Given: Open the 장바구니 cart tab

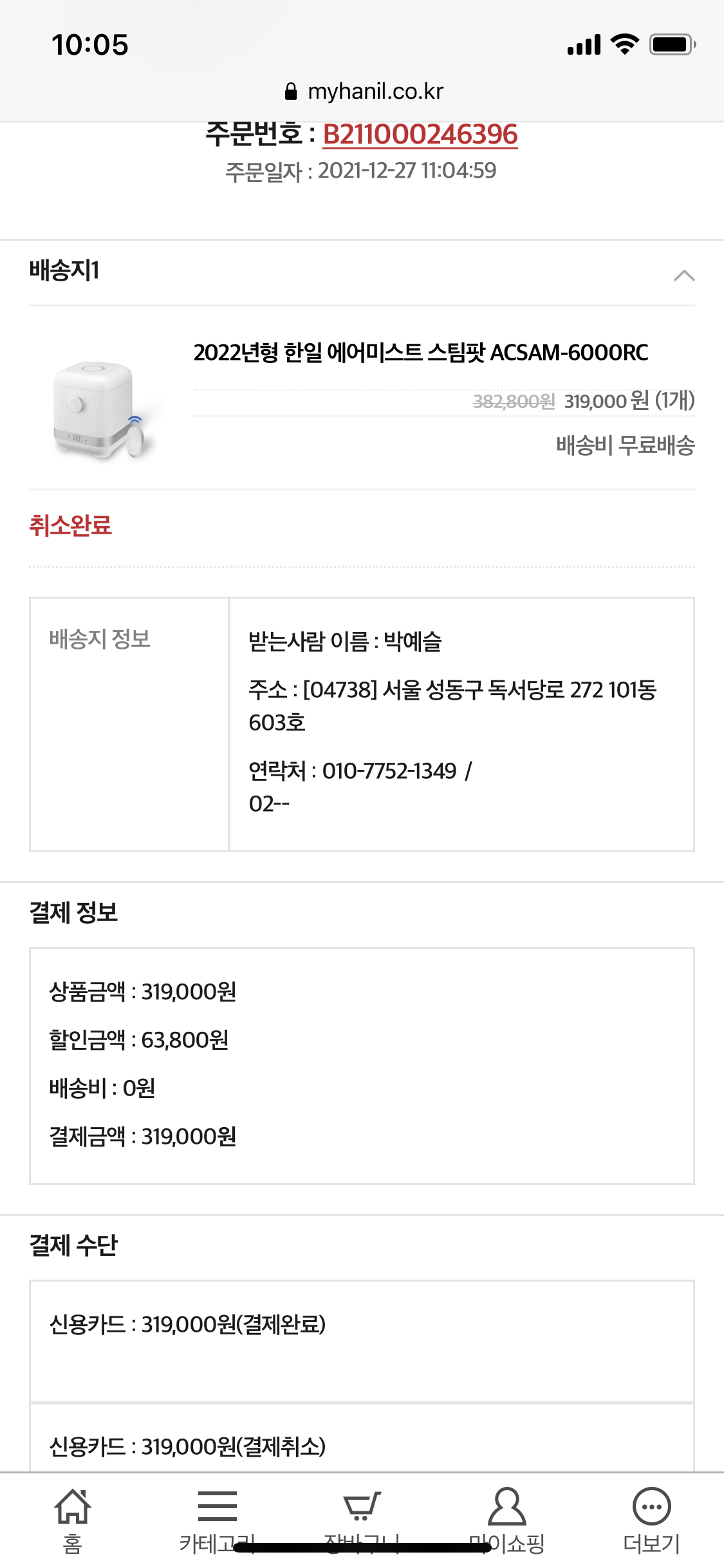Looking at the screenshot, I should [362, 1520].
